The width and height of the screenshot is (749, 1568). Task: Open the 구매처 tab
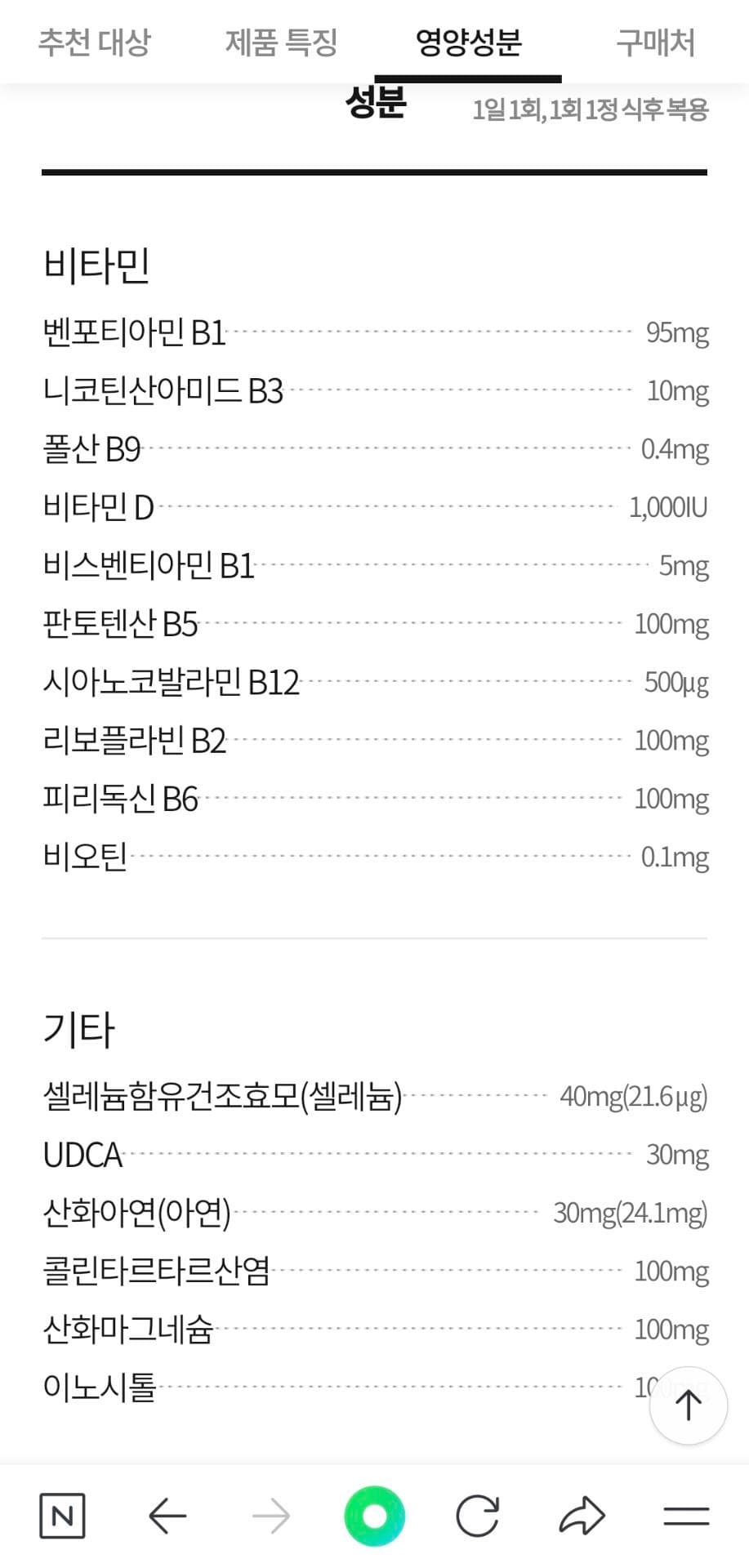coord(655,42)
